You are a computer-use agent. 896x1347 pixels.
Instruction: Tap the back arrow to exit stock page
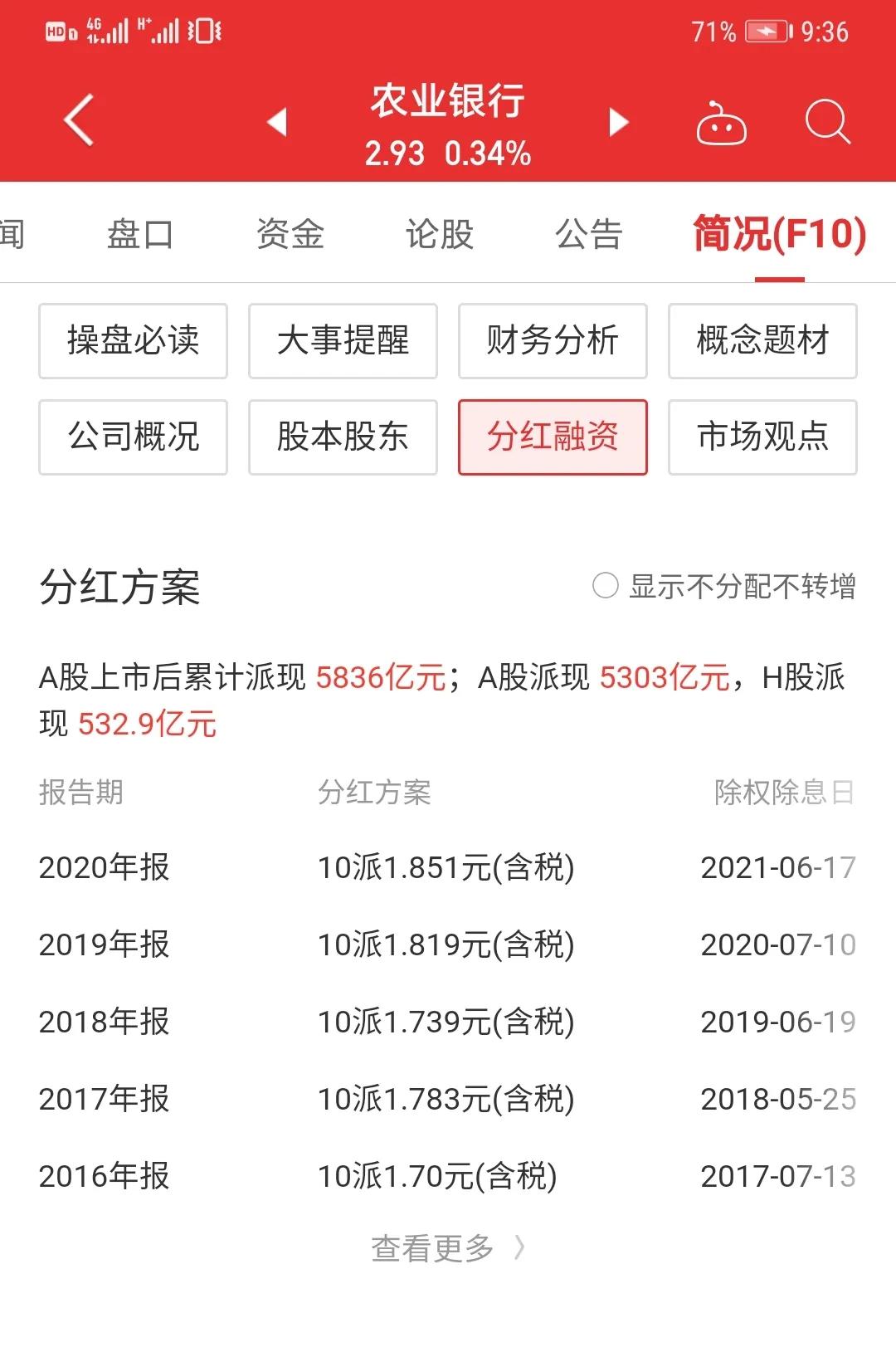pyautogui.click(x=79, y=120)
